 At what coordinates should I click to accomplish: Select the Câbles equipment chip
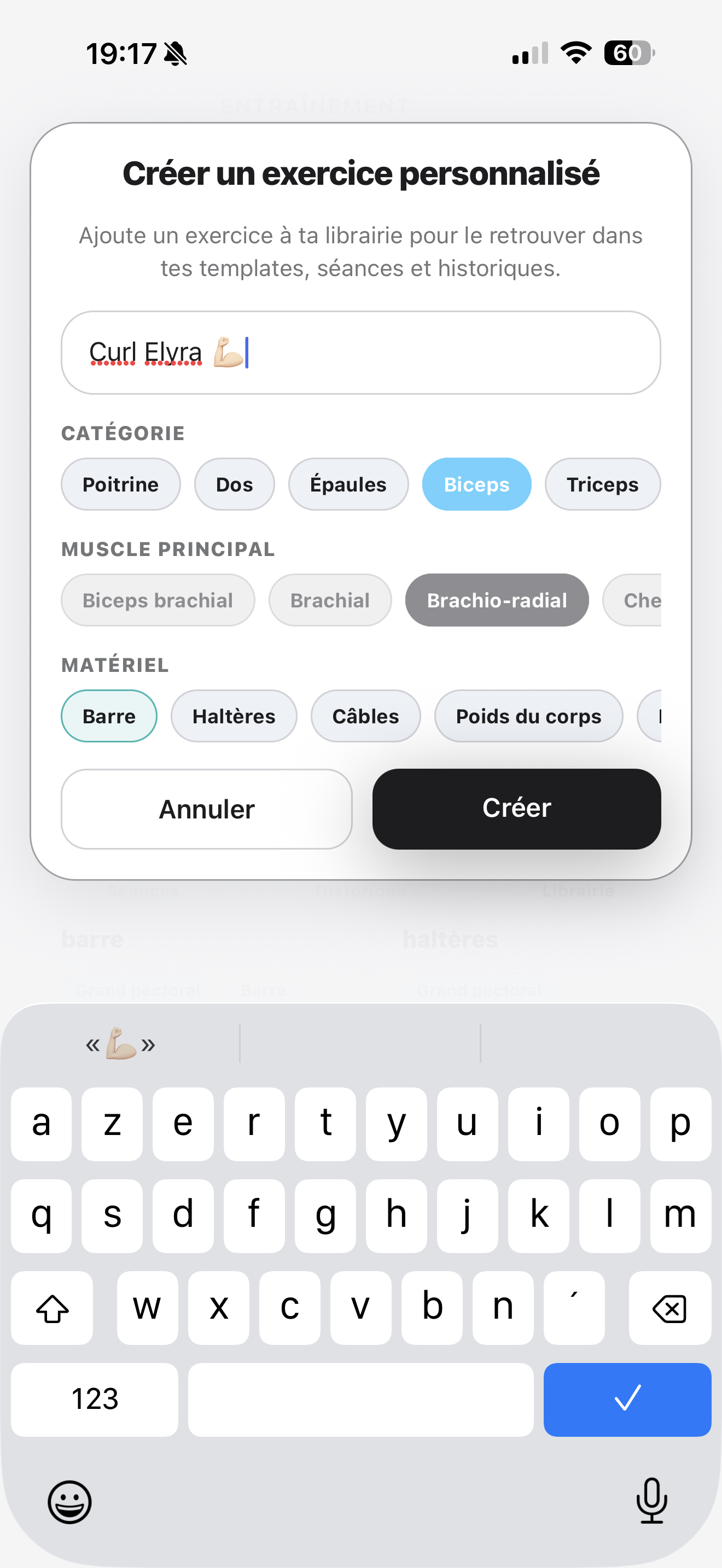(365, 716)
